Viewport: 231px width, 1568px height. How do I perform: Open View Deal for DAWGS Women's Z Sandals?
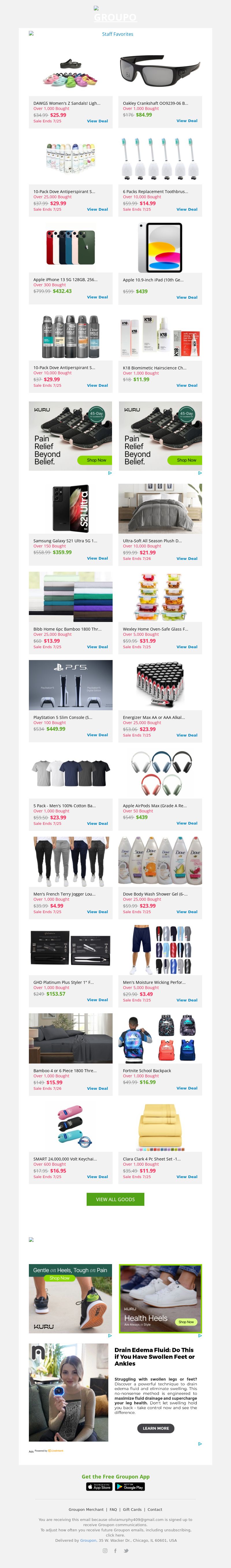97,121
